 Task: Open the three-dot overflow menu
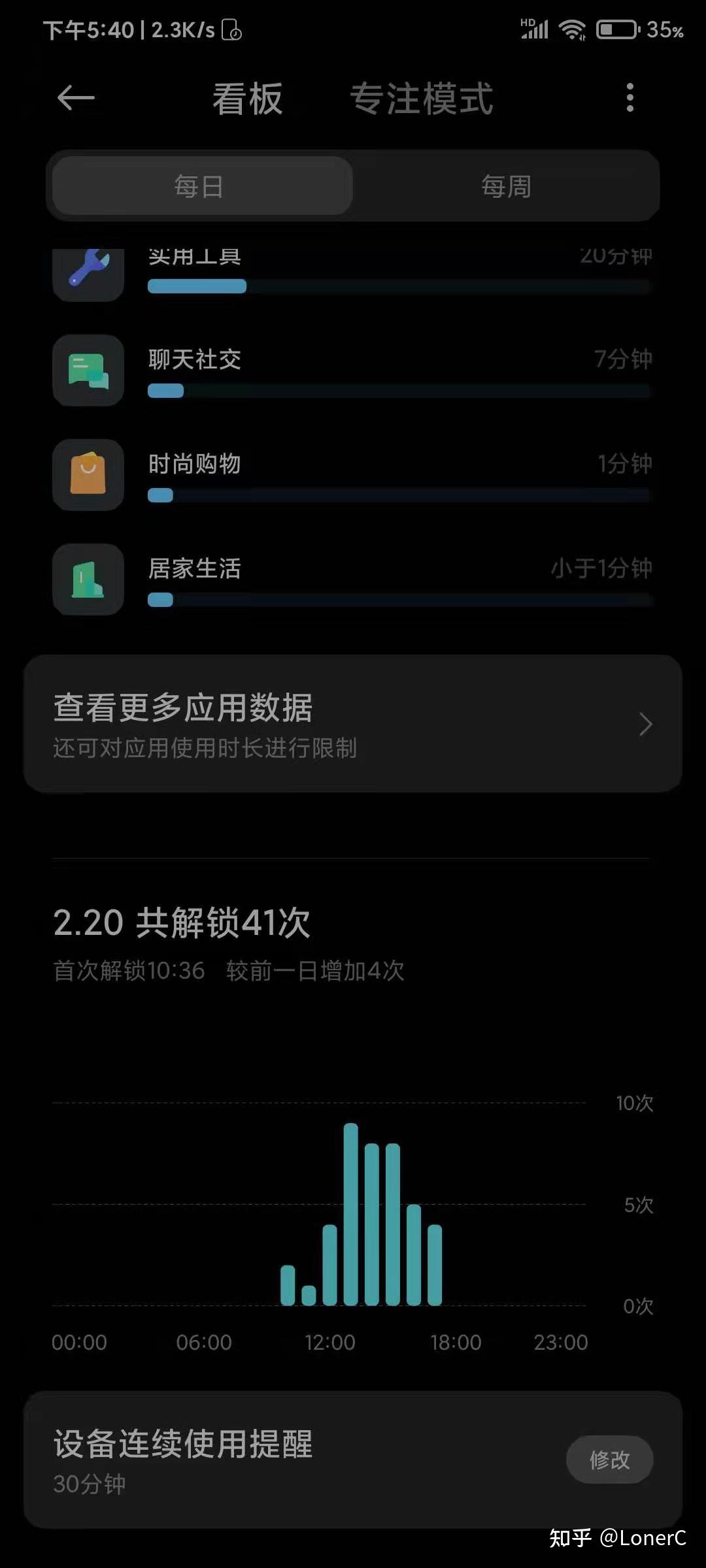point(630,98)
